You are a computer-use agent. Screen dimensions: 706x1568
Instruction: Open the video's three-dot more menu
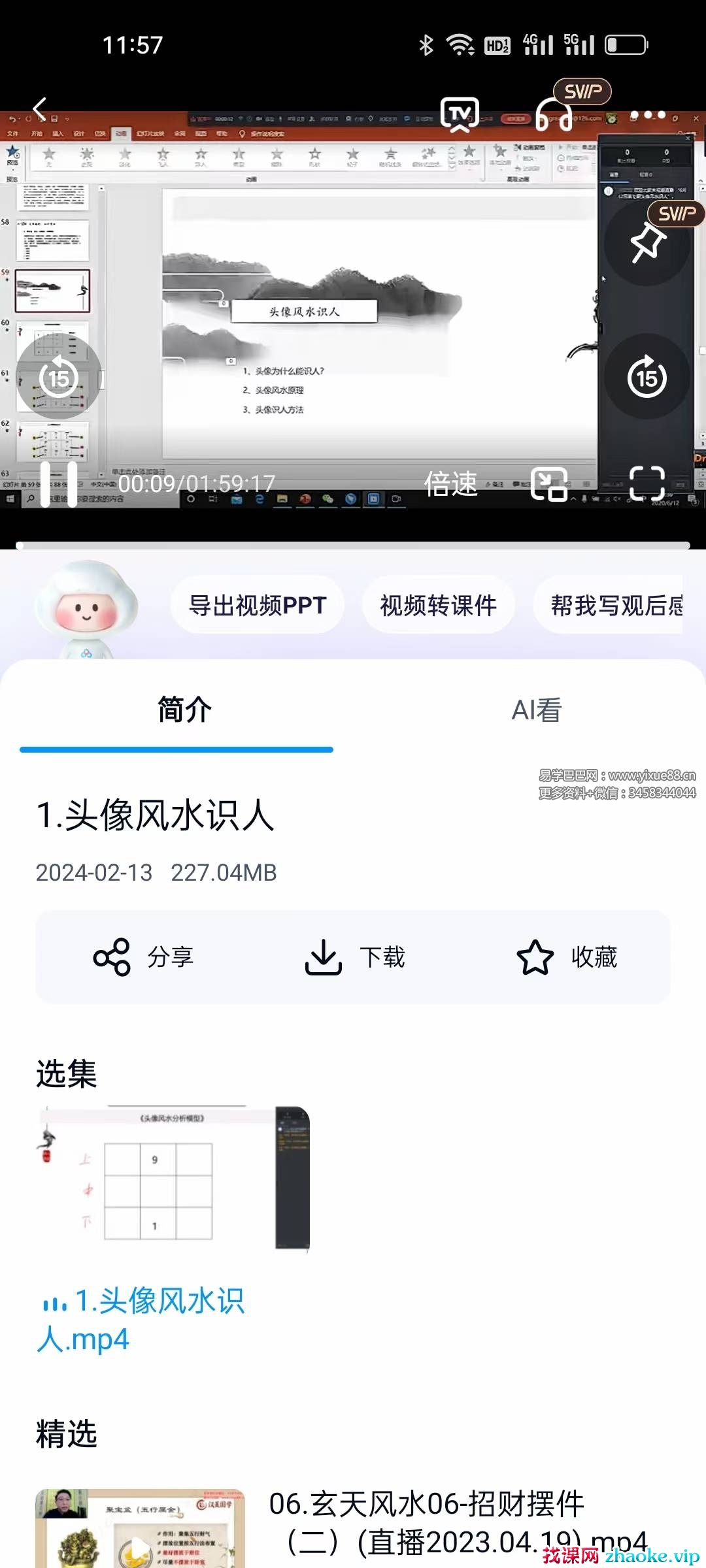pyautogui.click(x=647, y=115)
